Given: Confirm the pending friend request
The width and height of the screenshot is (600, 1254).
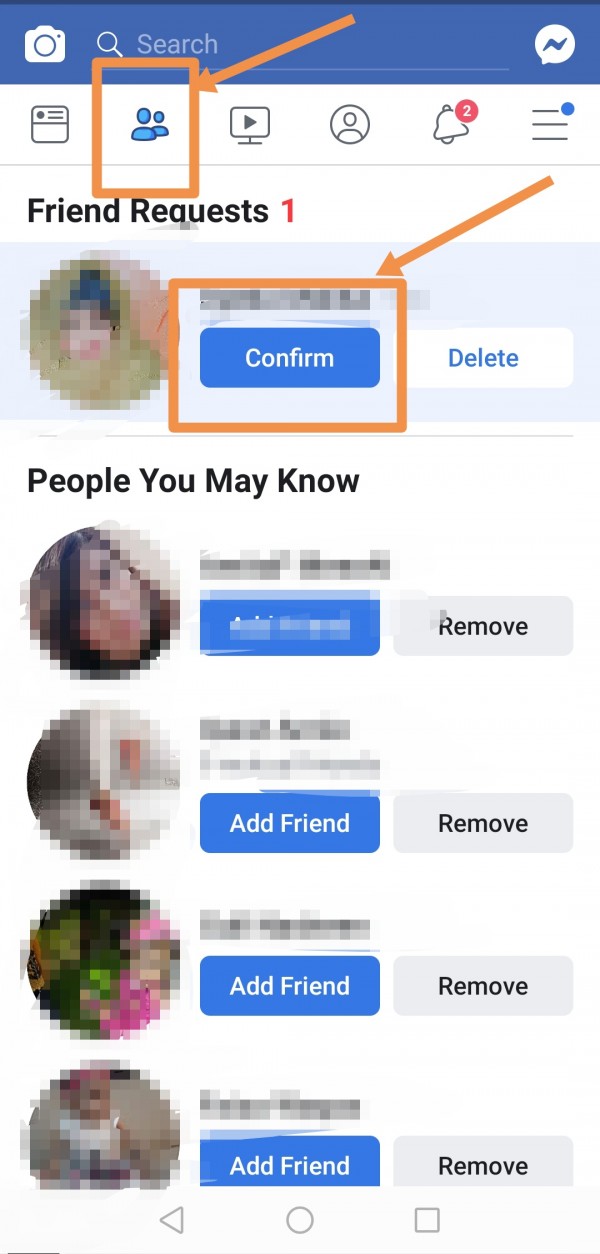Looking at the screenshot, I should coord(290,358).
